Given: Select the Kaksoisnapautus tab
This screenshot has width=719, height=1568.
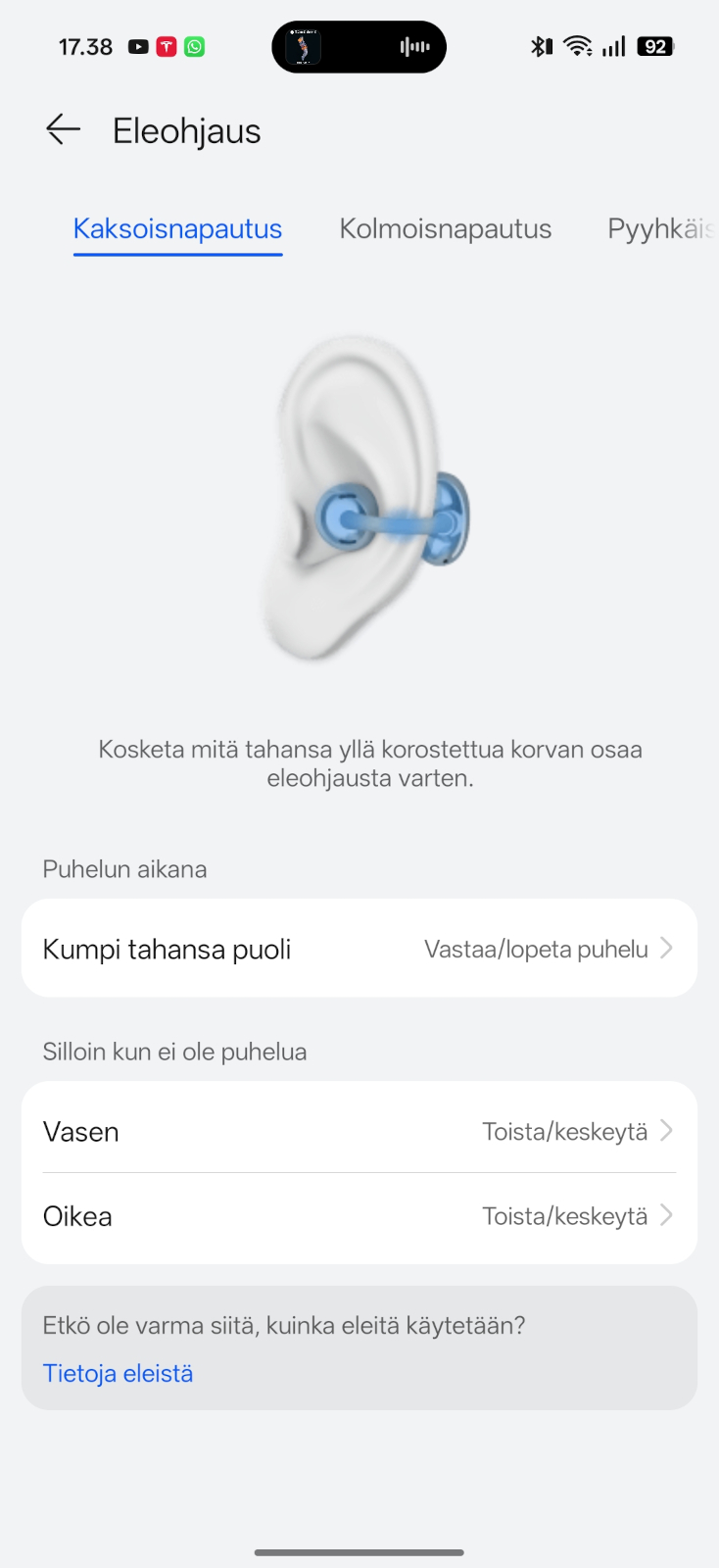Looking at the screenshot, I should click(177, 229).
